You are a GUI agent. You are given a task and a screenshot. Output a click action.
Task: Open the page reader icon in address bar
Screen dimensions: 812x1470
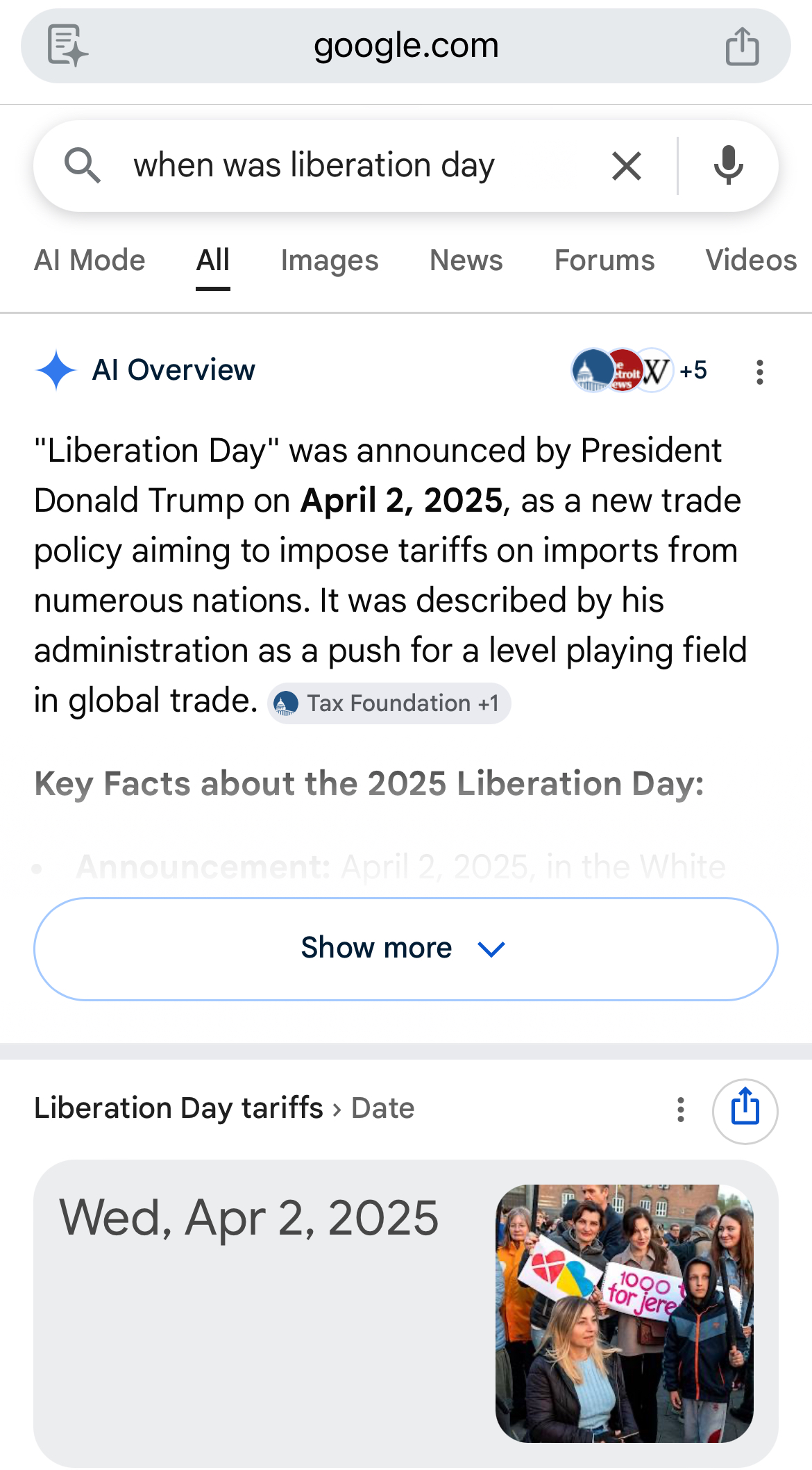tap(67, 46)
